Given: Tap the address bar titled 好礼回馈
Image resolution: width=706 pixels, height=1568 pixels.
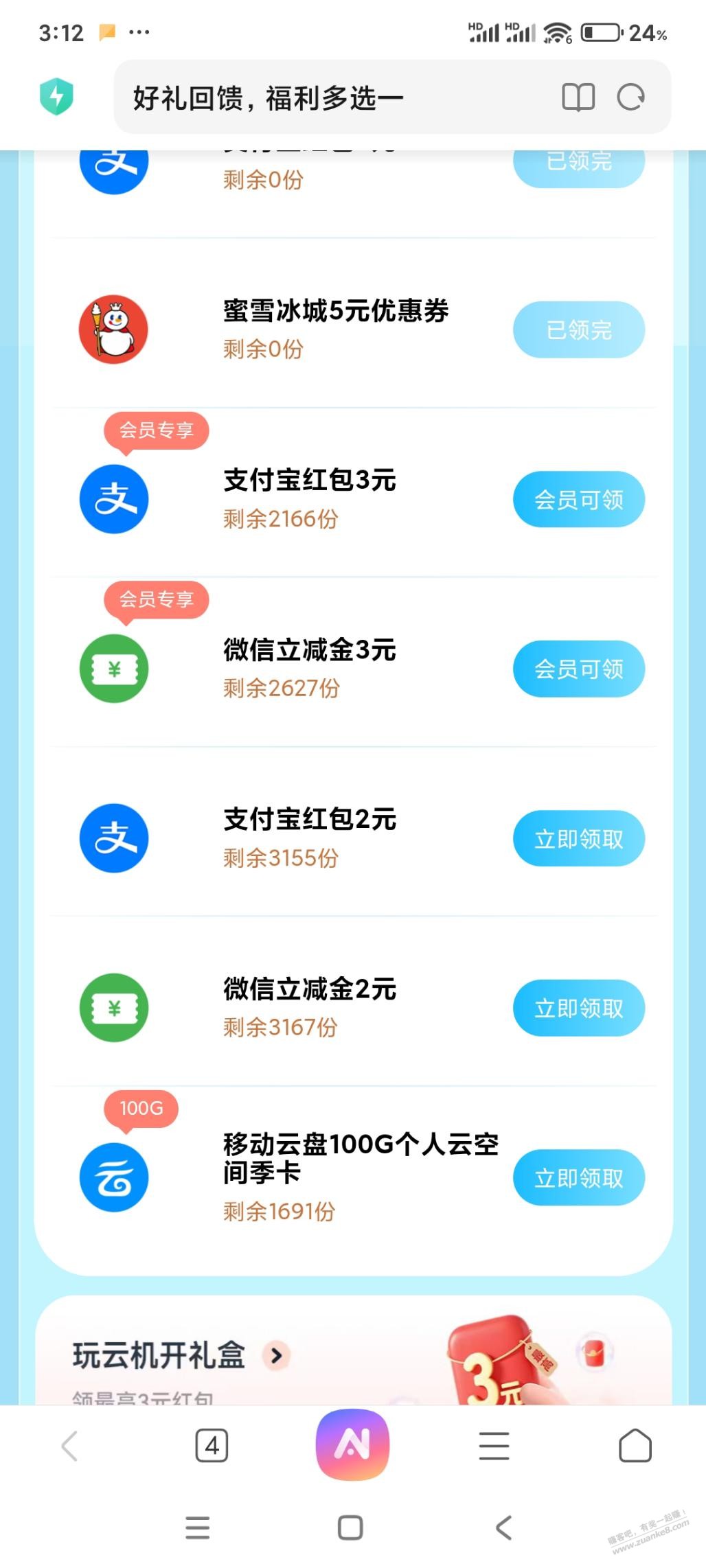Looking at the screenshot, I should point(330,97).
